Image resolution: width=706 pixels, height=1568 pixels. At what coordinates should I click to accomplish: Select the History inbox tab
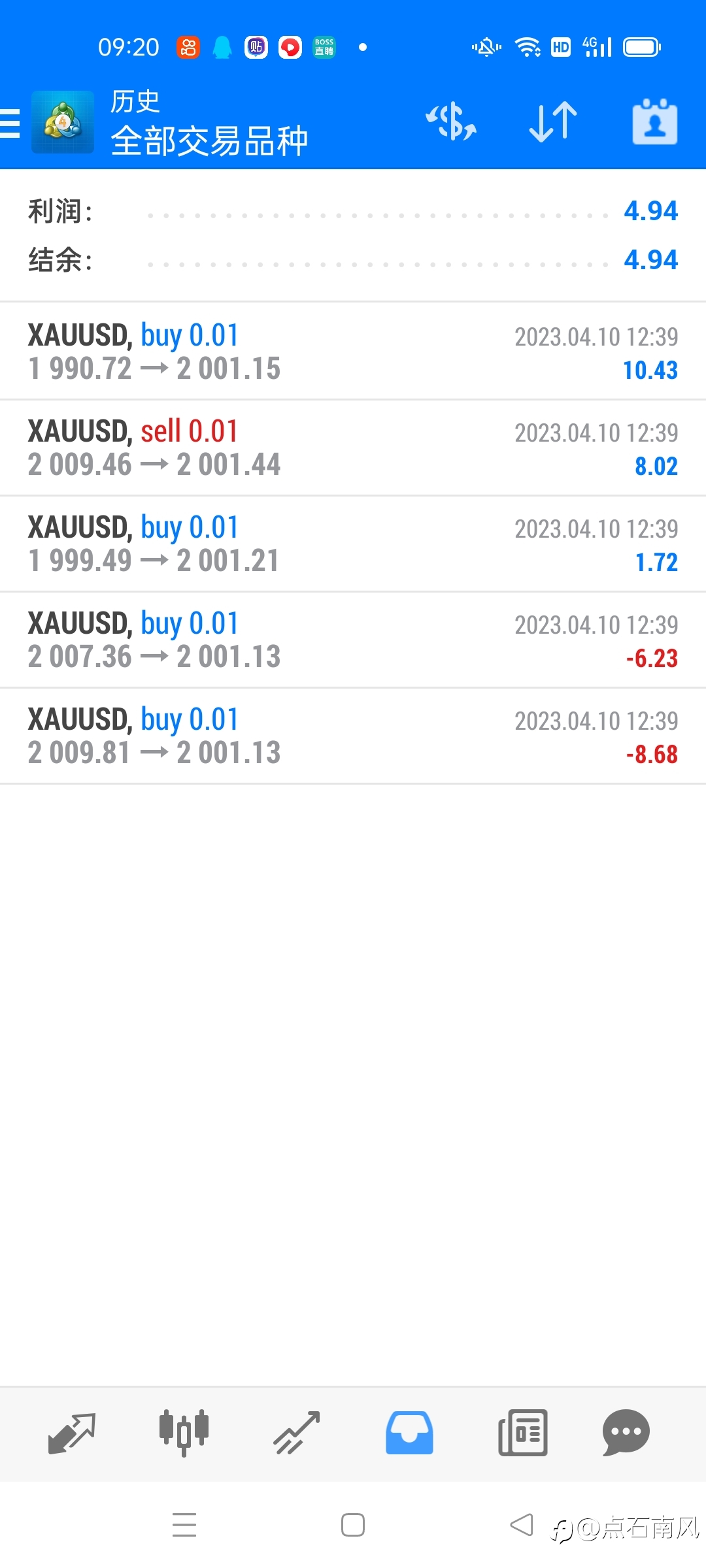(409, 1433)
